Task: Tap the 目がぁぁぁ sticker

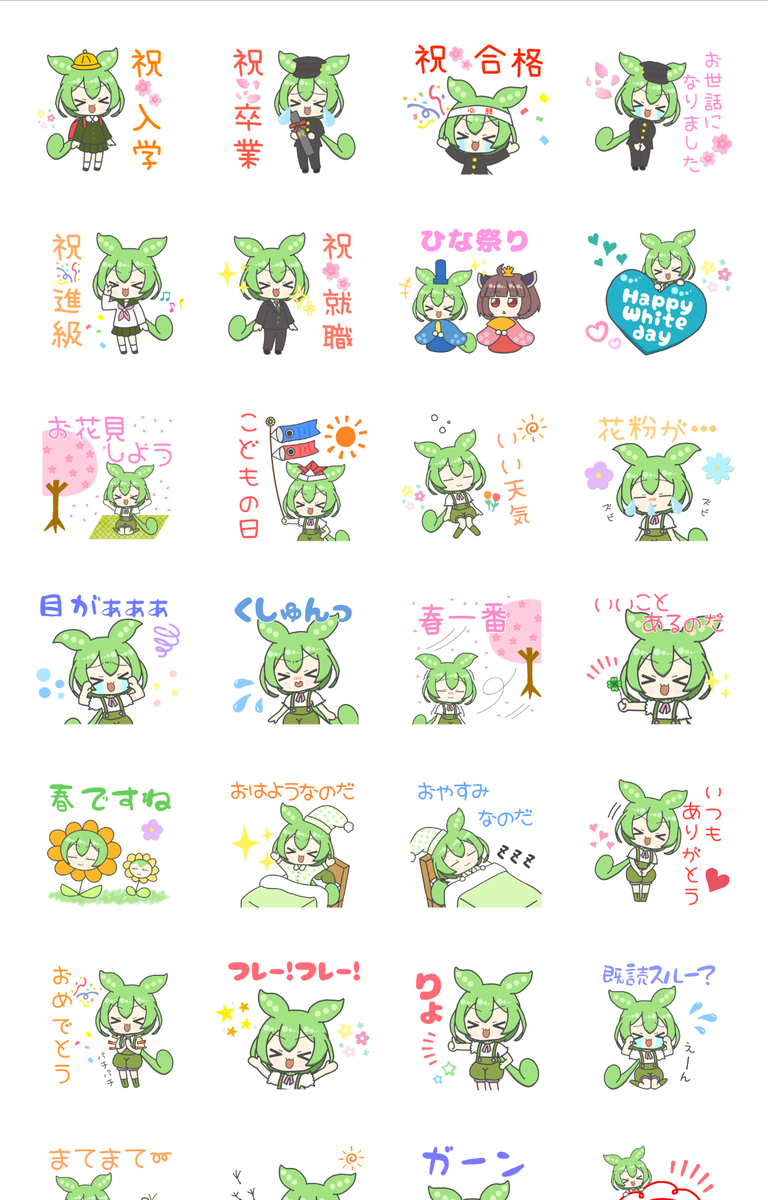Action: 105,660
